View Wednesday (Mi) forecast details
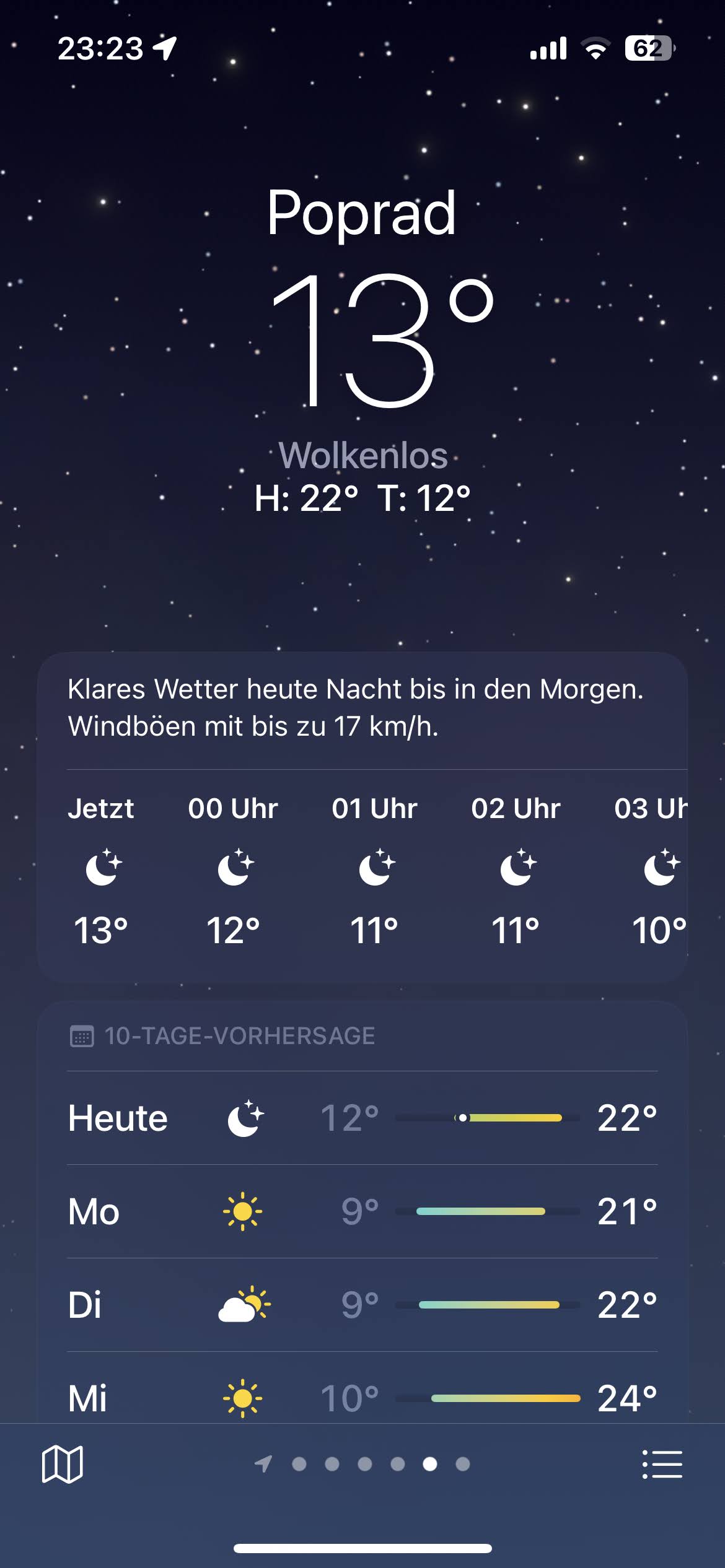The width and height of the screenshot is (725, 1568). point(362,1397)
